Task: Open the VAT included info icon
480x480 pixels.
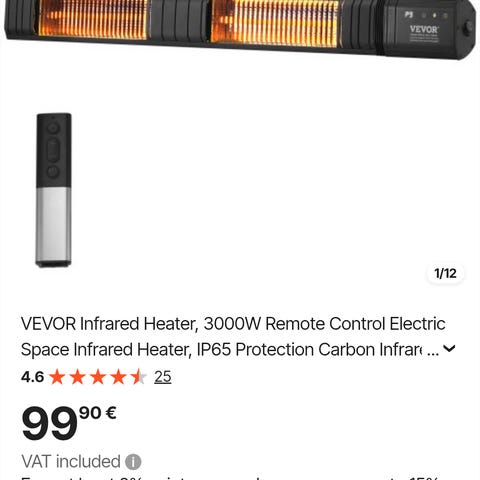Action: [x=133, y=462]
